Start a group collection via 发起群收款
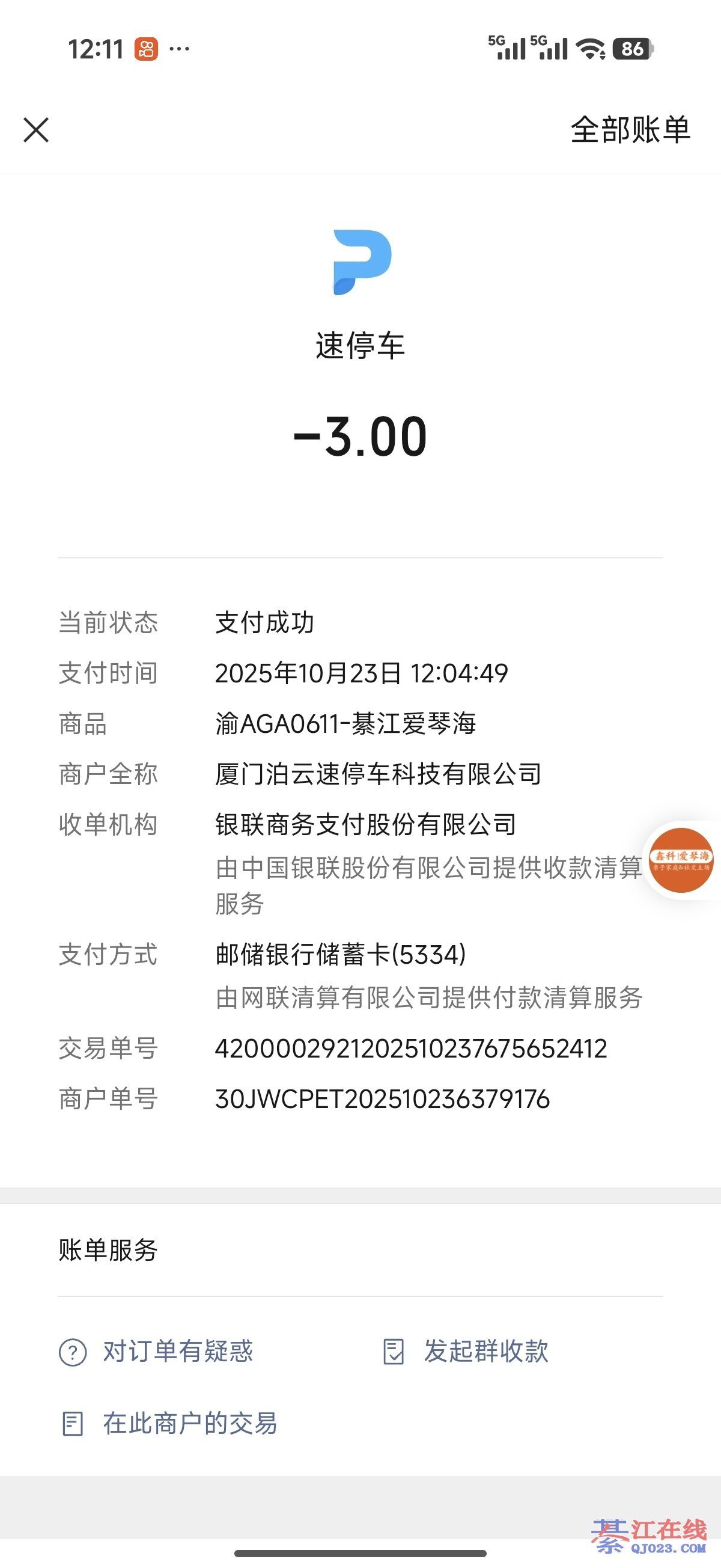721x1568 pixels. [466, 1352]
